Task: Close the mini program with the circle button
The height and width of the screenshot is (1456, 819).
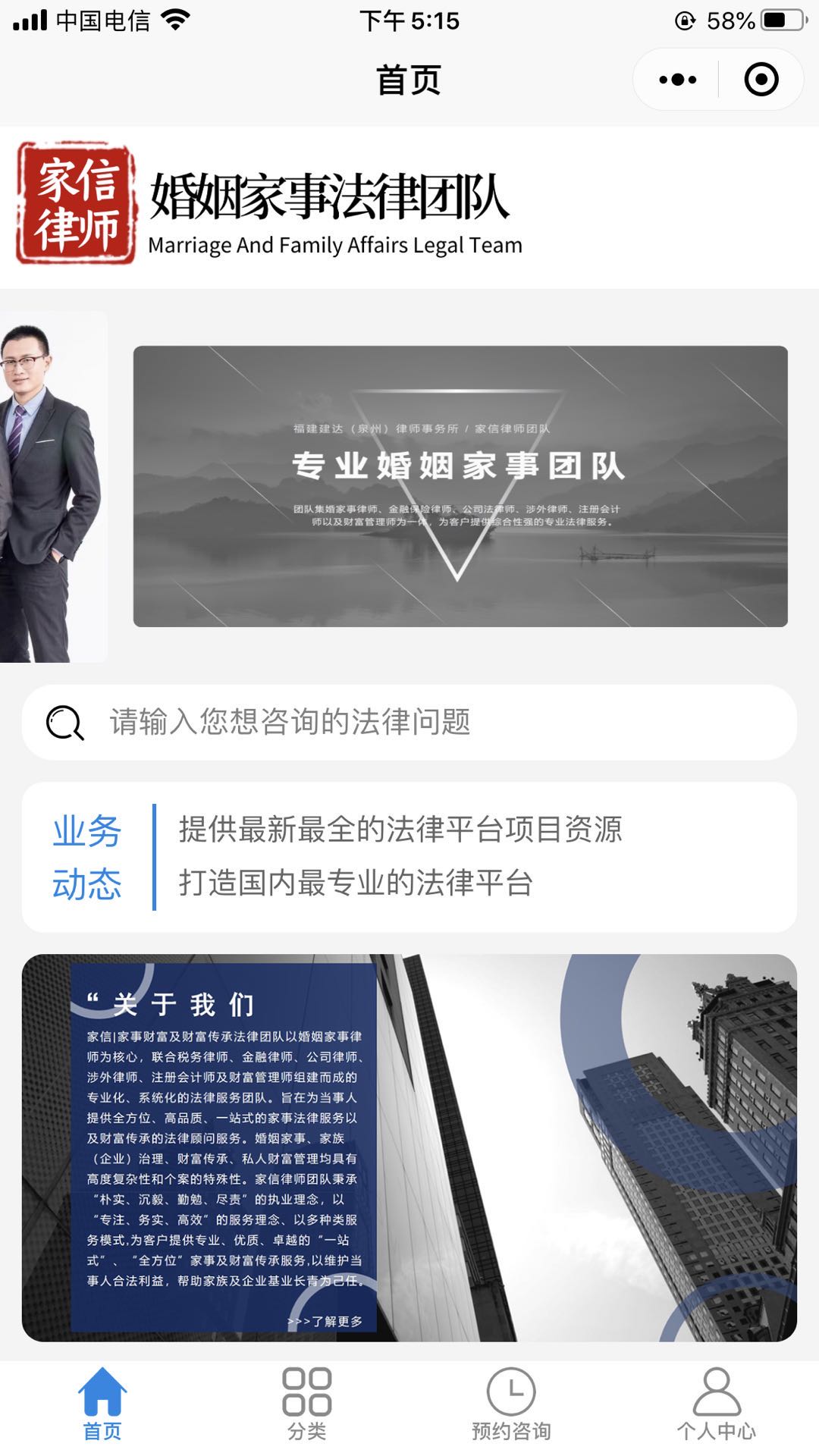Action: click(761, 80)
